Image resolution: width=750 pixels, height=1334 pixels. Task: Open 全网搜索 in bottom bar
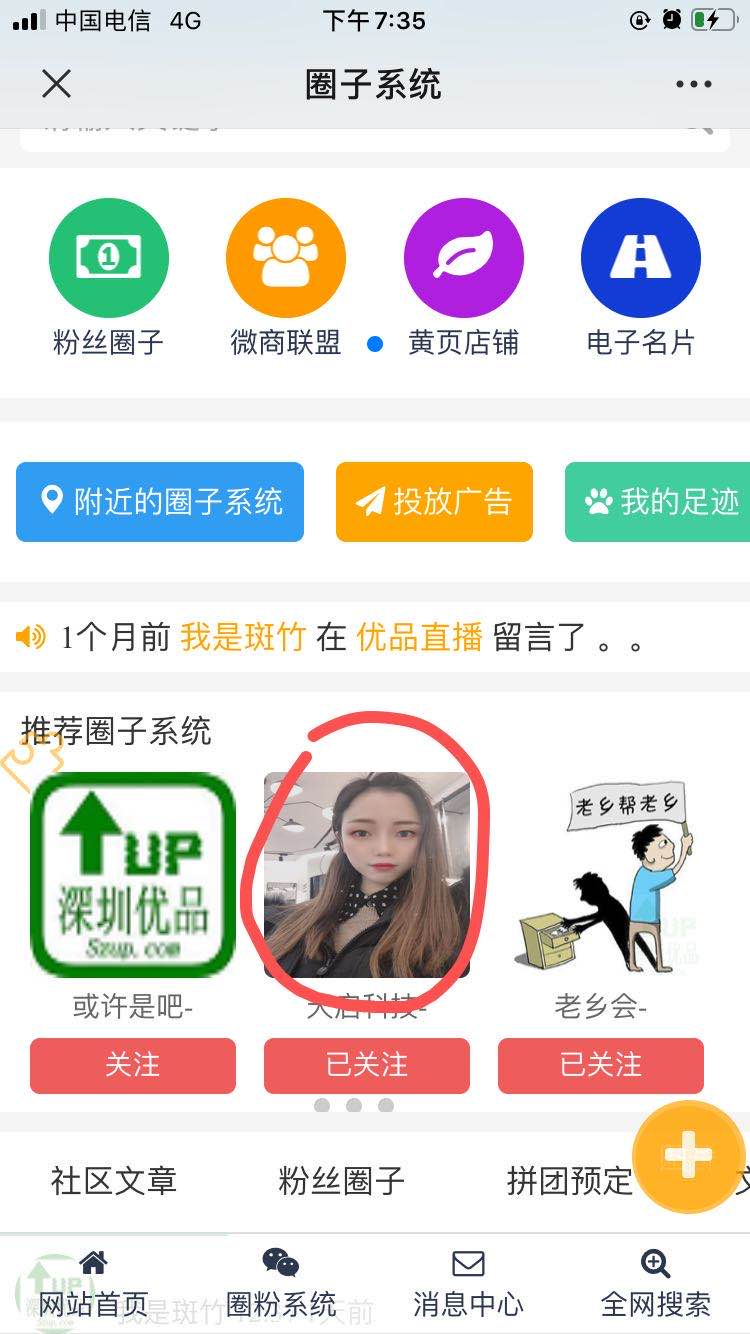point(656,1284)
